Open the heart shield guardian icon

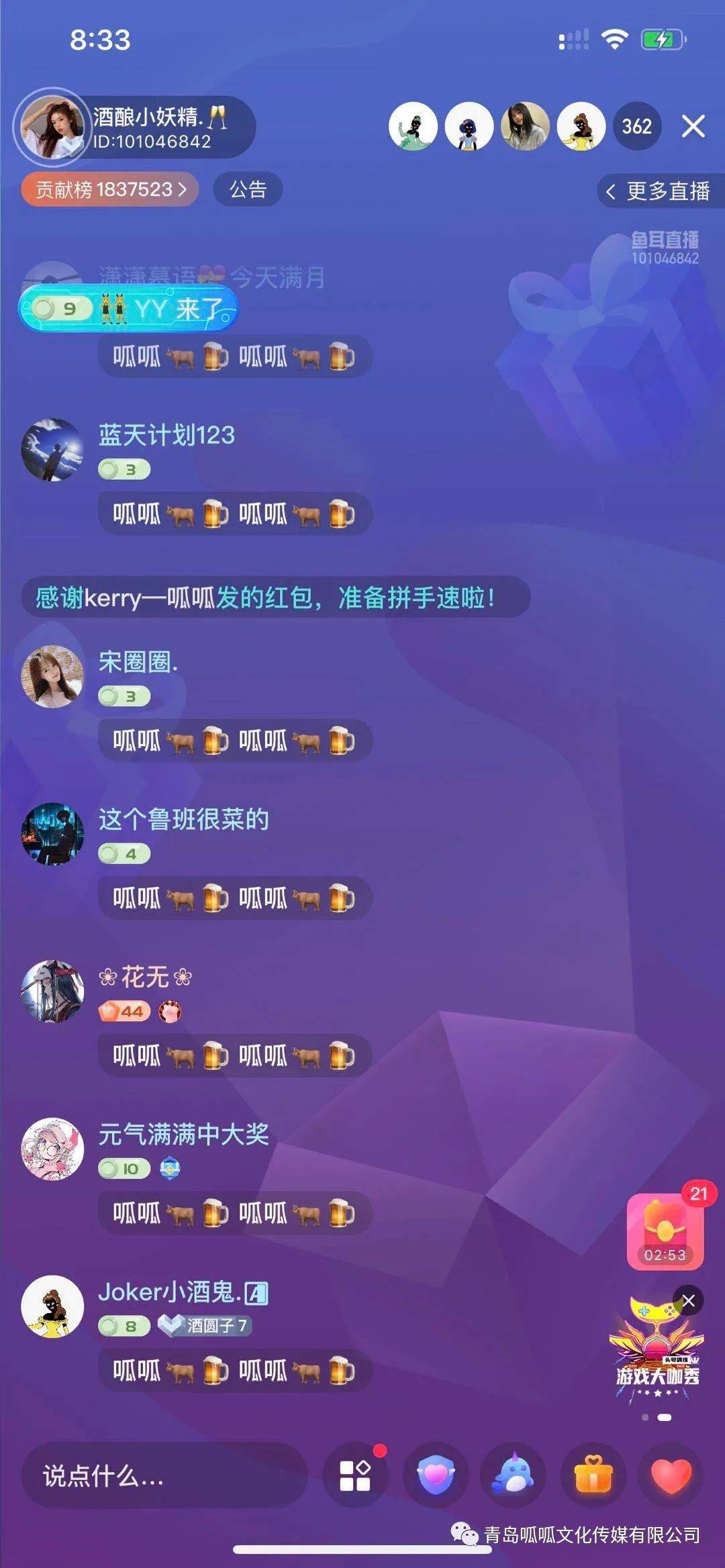click(435, 1475)
